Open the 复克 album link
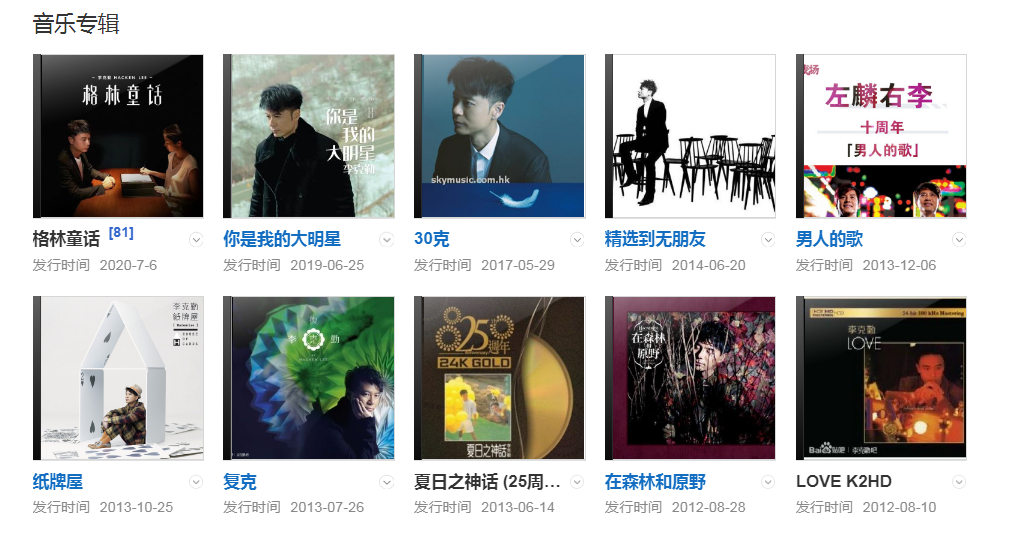 pos(240,482)
